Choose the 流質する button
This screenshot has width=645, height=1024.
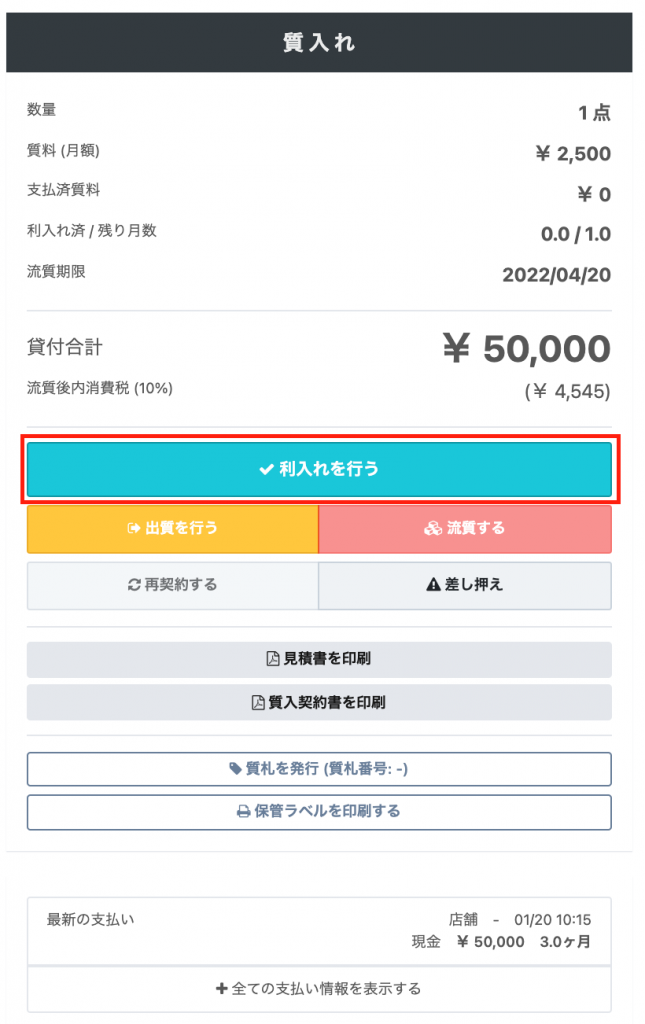pyautogui.click(x=465, y=528)
